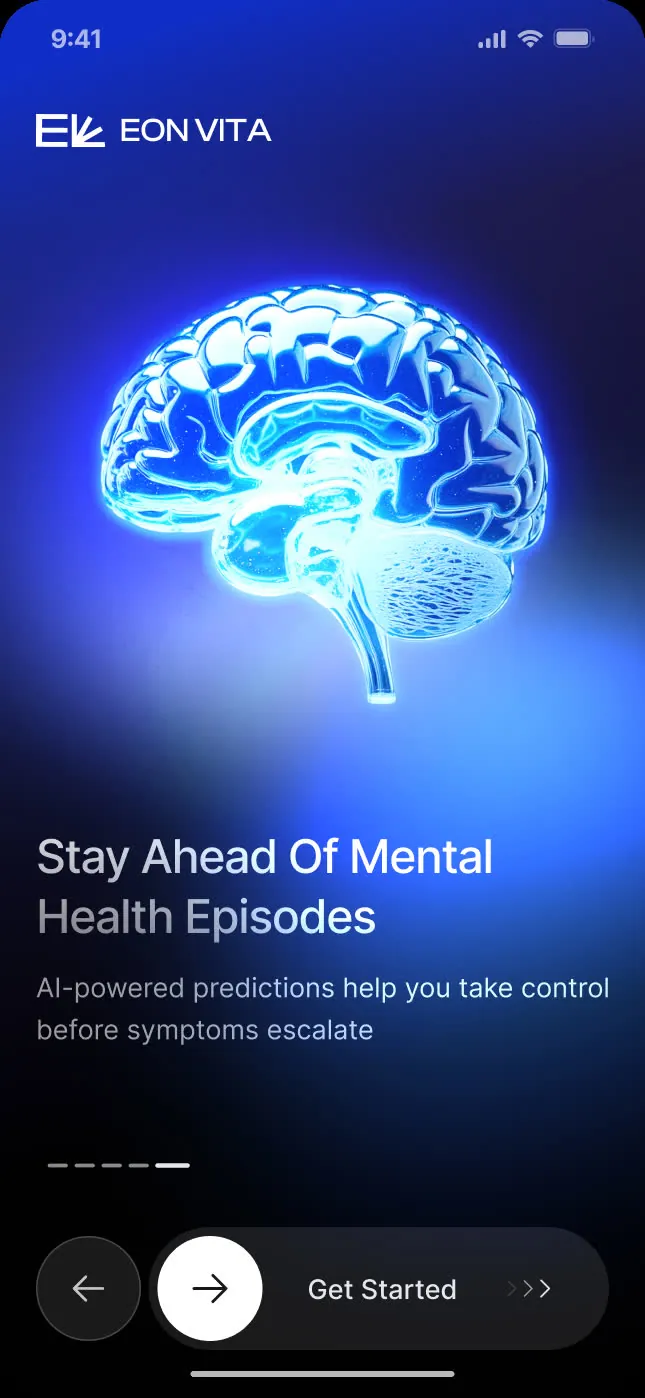Viewport: 645px width, 1398px height.
Task: Tap the active onboarding page indicator dash
Action: click(172, 1165)
